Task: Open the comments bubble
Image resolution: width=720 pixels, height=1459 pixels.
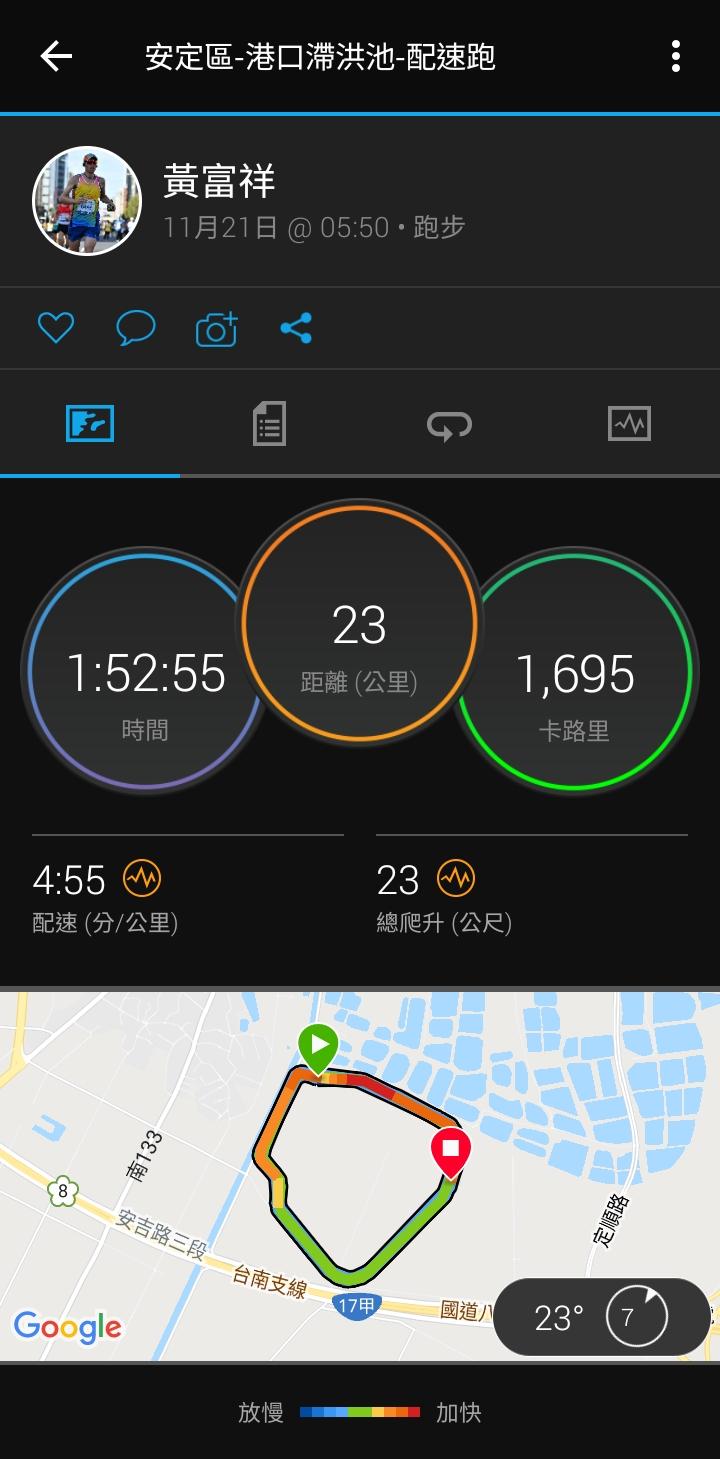Action: coord(136,328)
